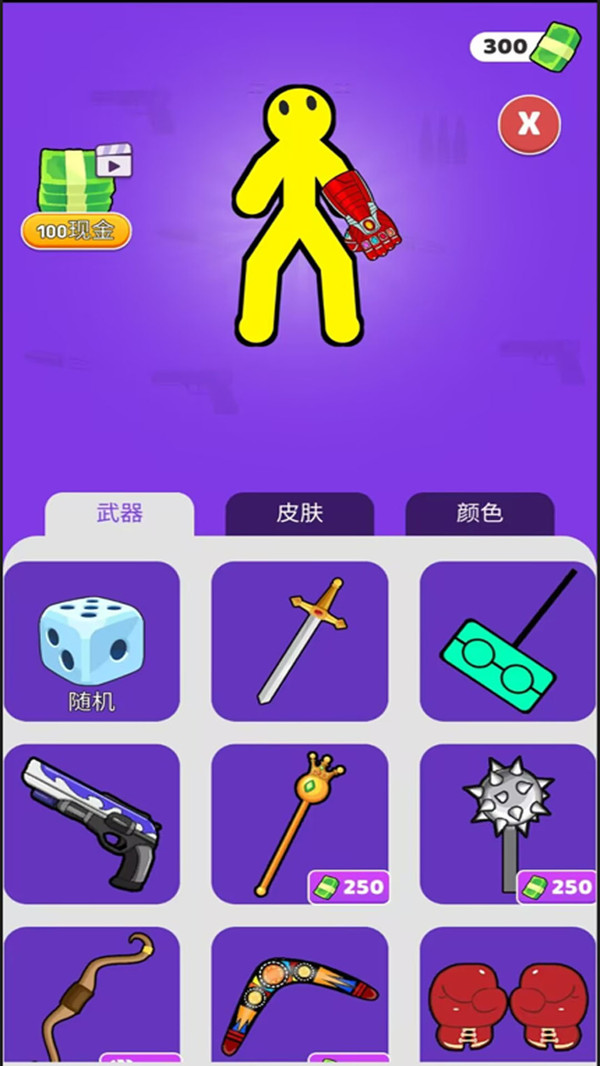Screen dimensions: 600x1066
Task: Select the green mop hammer weapon
Action: (508, 641)
